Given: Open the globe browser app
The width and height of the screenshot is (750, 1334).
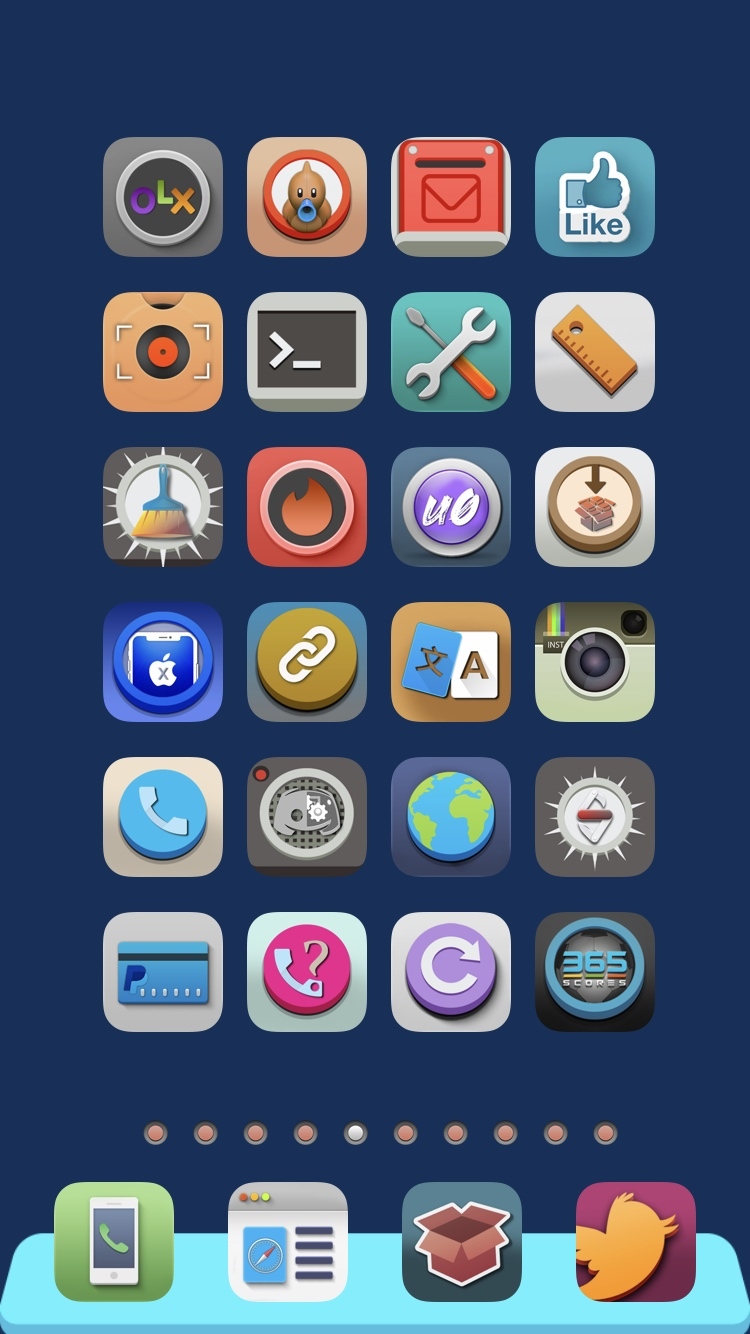Looking at the screenshot, I should [x=451, y=817].
